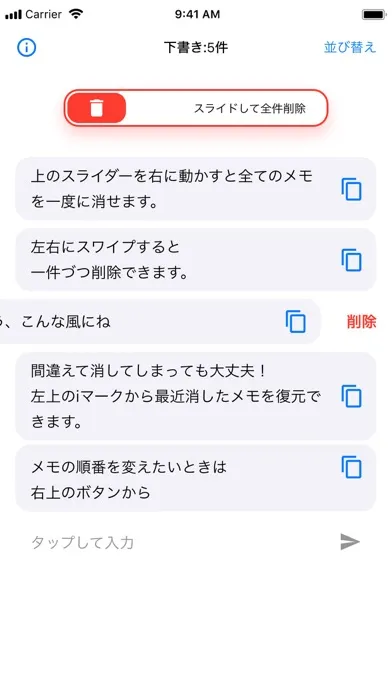
Task: Copy the memo about changing memo order
Action: click(x=352, y=467)
